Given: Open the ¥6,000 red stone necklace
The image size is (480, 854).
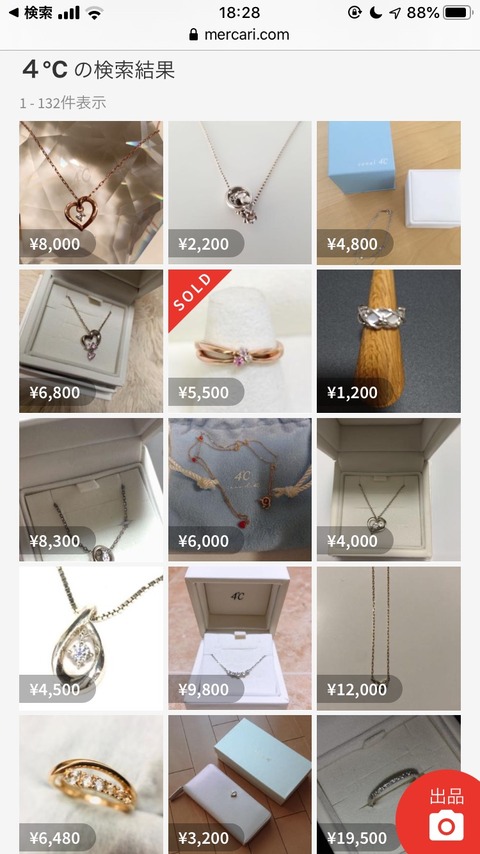Looking at the screenshot, I should click(240, 490).
